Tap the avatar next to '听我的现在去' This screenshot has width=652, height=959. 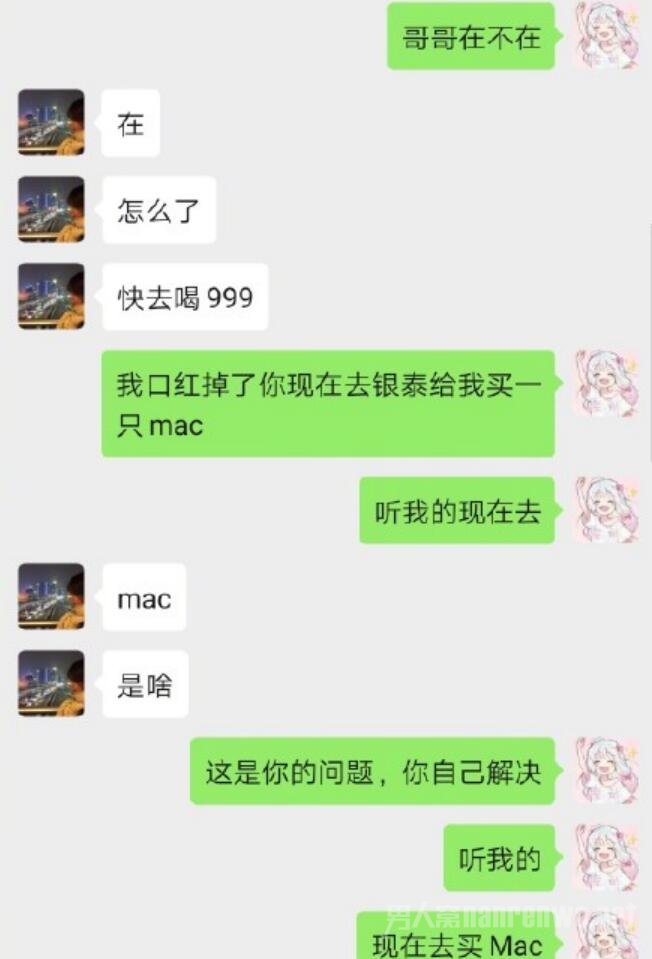(x=606, y=510)
